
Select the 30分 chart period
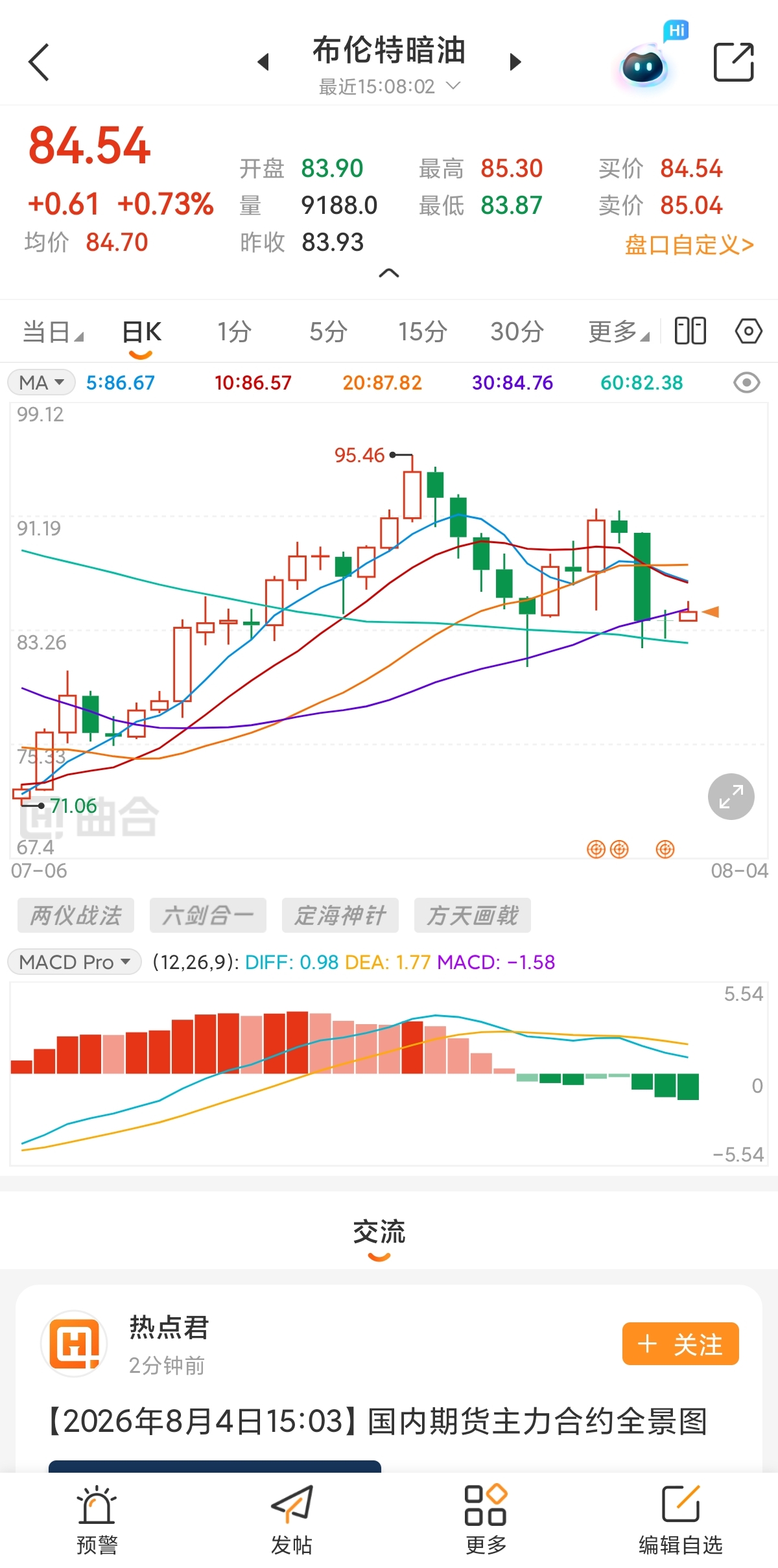coord(517,332)
